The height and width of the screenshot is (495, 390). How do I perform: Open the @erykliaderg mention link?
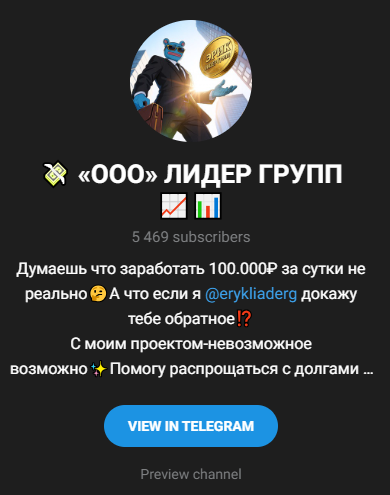(x=251, y=294)
